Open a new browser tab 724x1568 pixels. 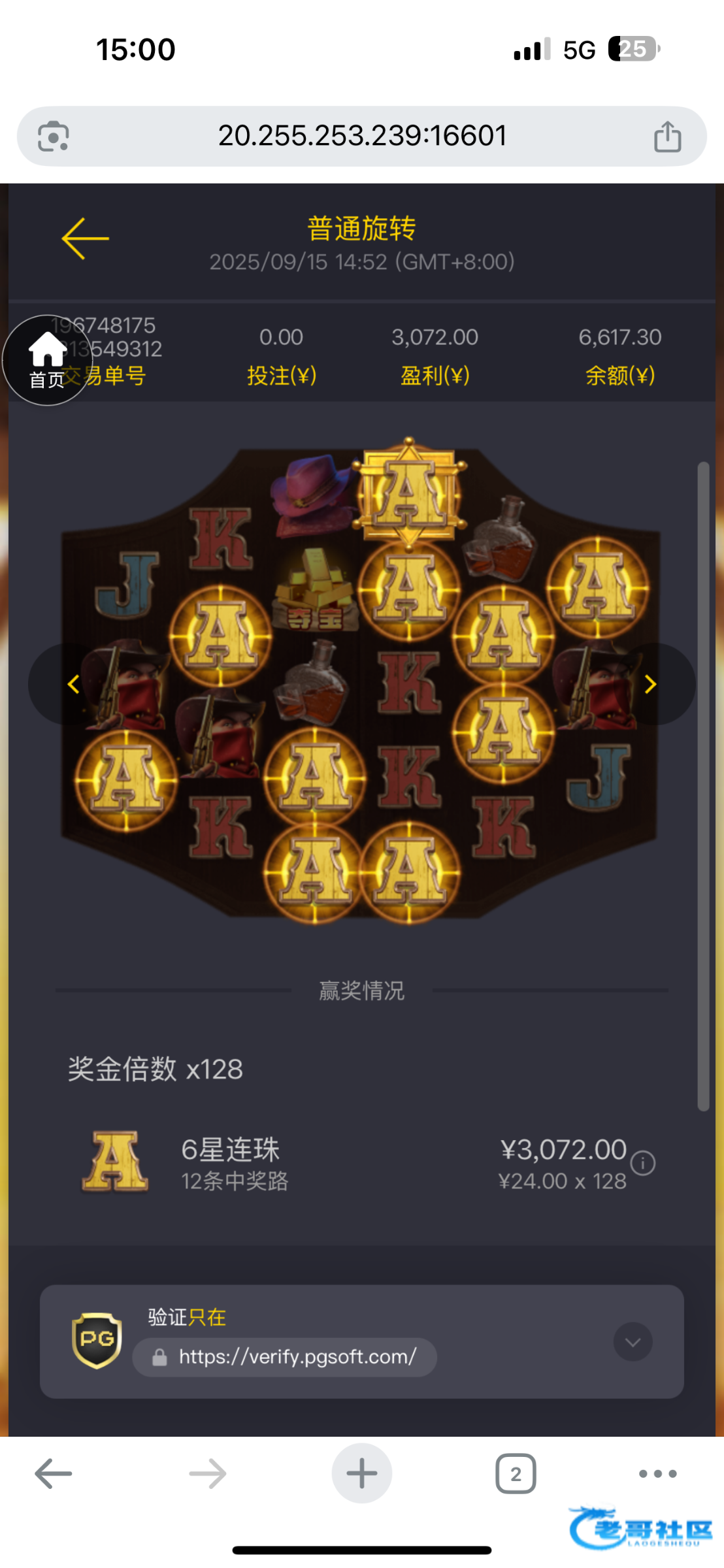pyautogui.click(x=362, y=1474)
